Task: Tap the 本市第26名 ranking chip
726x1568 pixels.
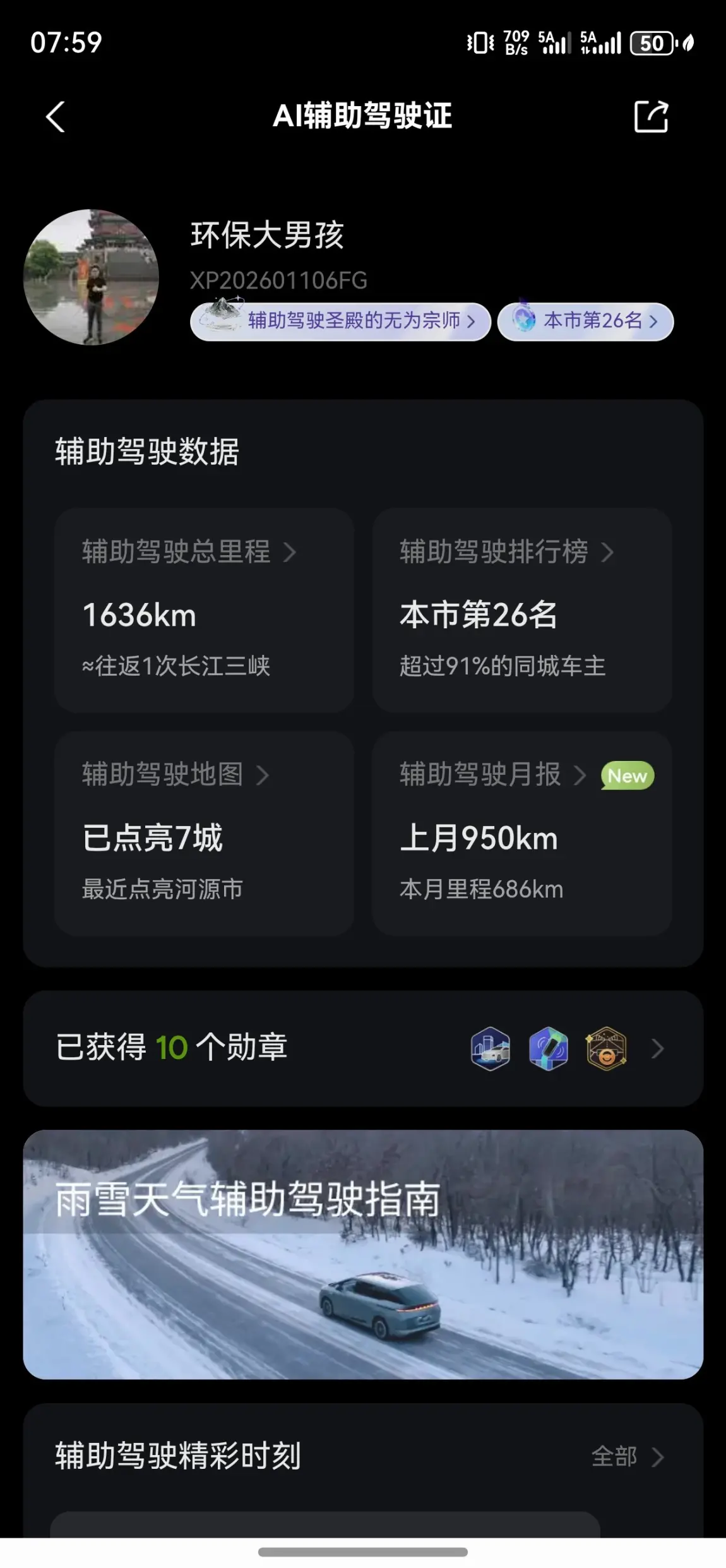Action: tap(585, 321)
